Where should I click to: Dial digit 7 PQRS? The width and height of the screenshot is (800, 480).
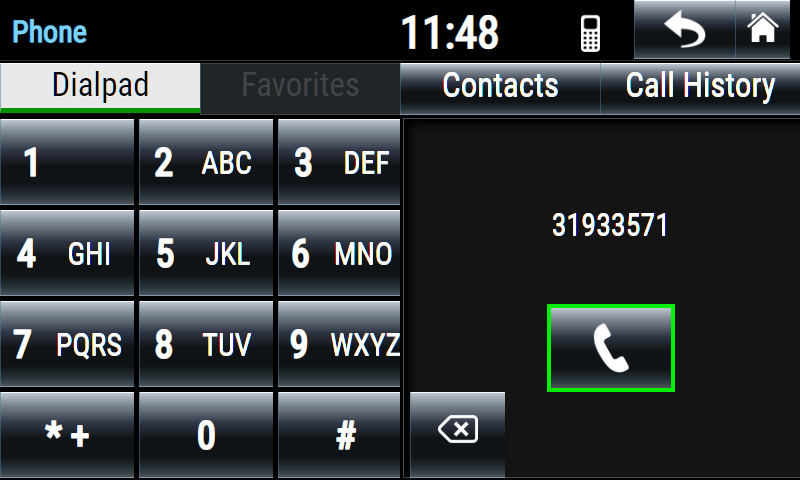(x=67, y=345)
